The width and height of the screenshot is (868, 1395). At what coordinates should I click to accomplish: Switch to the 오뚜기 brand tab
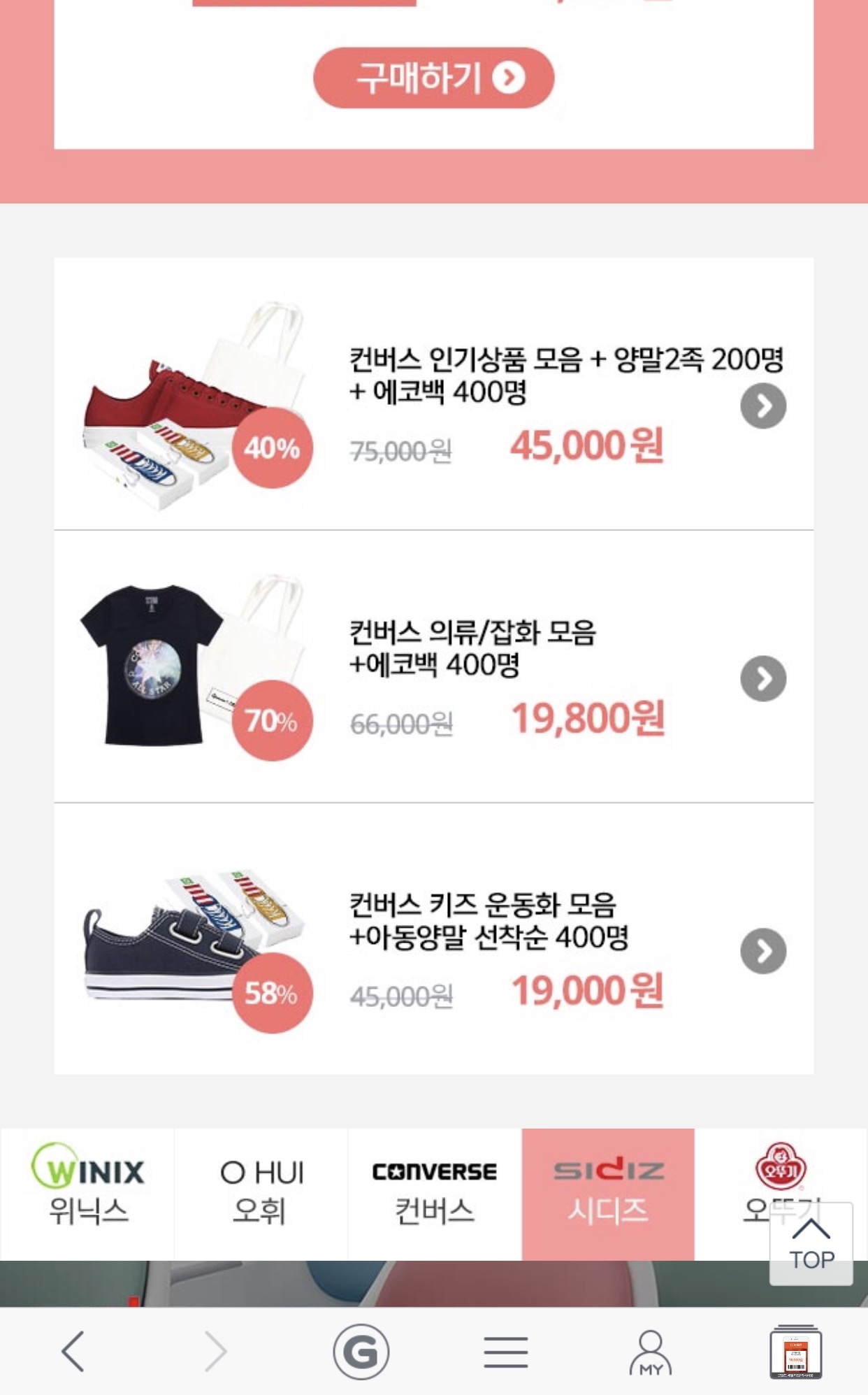click(755, 1182)
